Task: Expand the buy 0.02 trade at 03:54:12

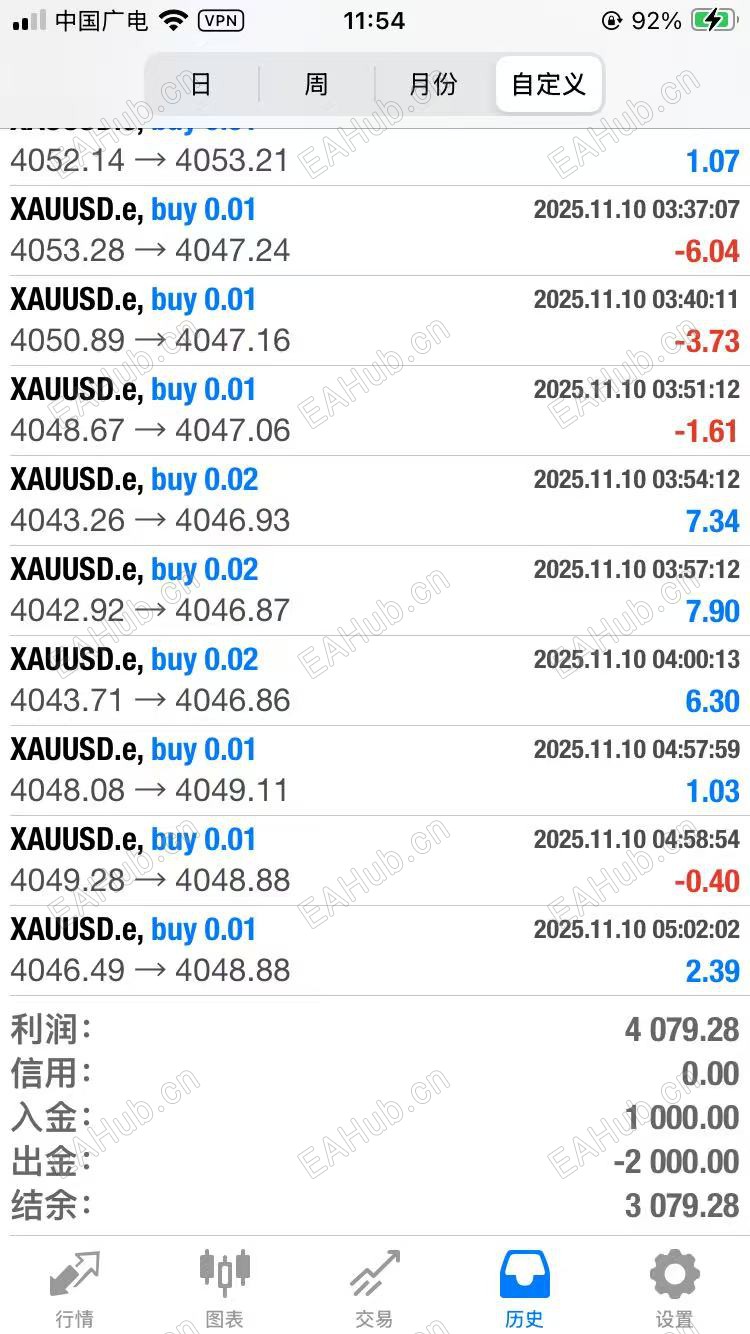Action: click(375, 501)
